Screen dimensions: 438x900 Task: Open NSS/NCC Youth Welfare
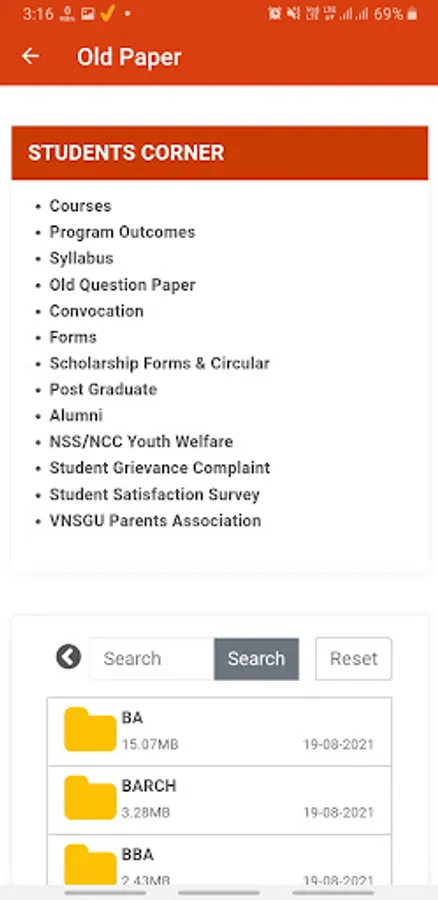[x=141, y=442]
